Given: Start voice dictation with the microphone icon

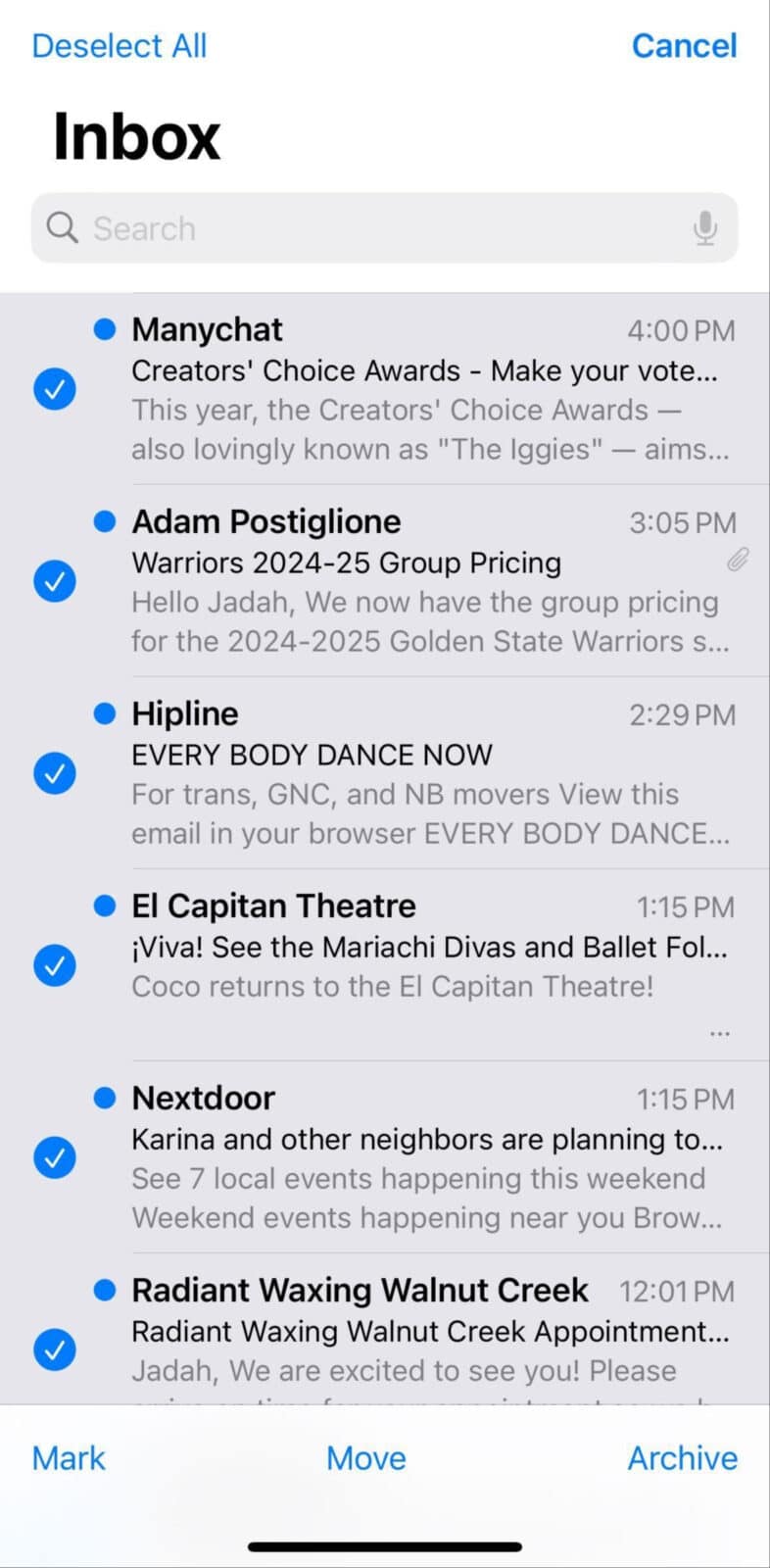Looking at the screenshot, I should (705, 228).
